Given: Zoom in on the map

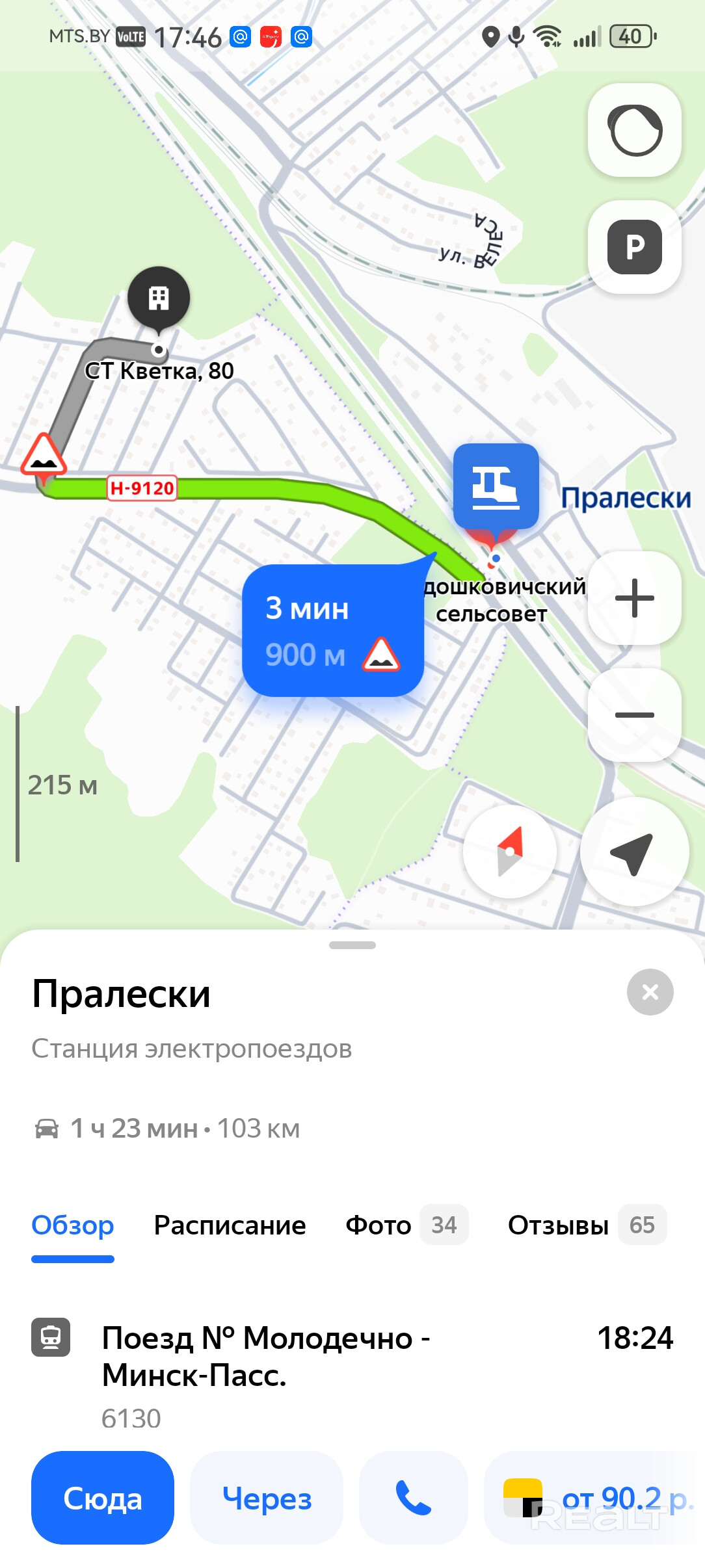Looking at the screenshot, I should click(634, 597).
